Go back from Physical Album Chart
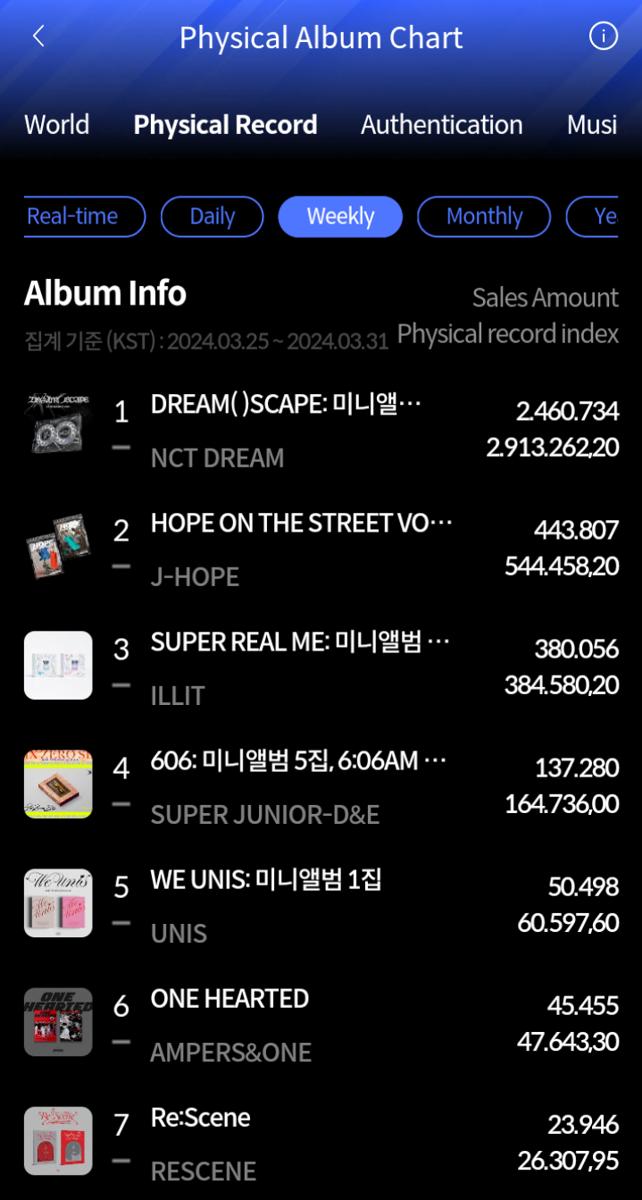 click(x=39, y=38)
